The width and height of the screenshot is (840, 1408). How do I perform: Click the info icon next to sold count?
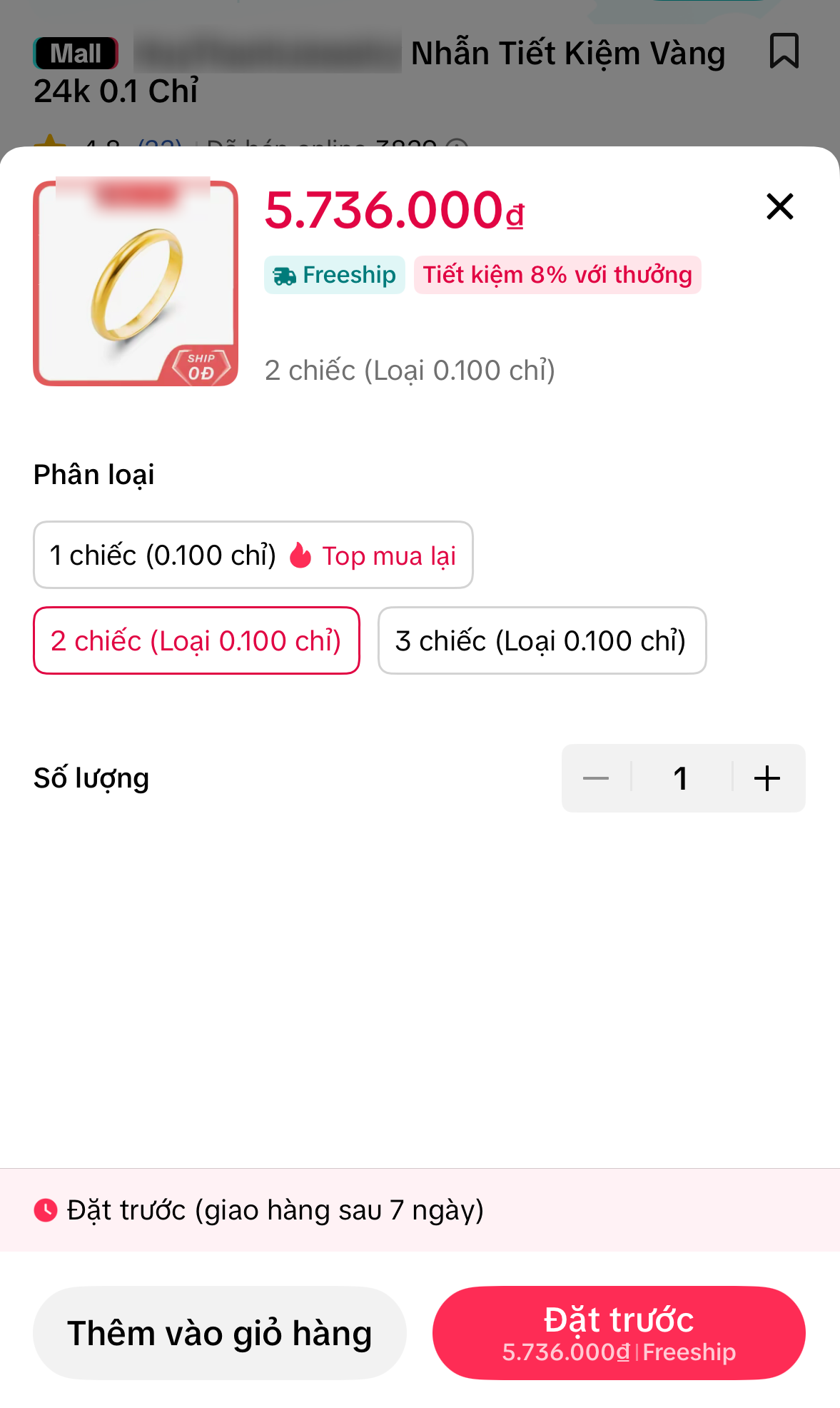pos(457,145)
